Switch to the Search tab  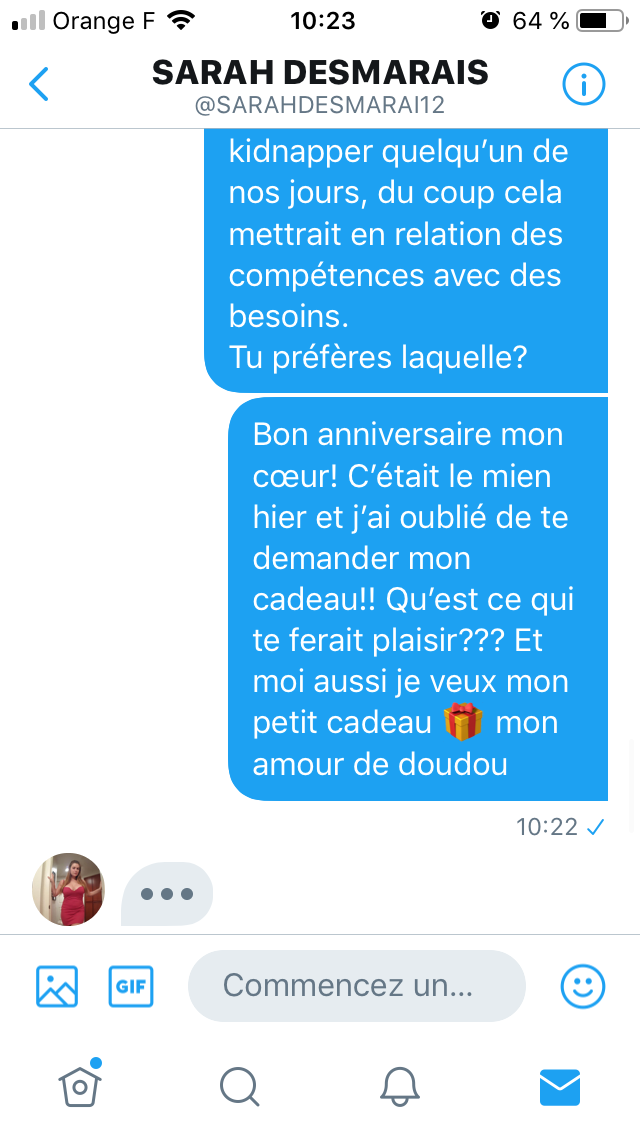pos(239,1086)
